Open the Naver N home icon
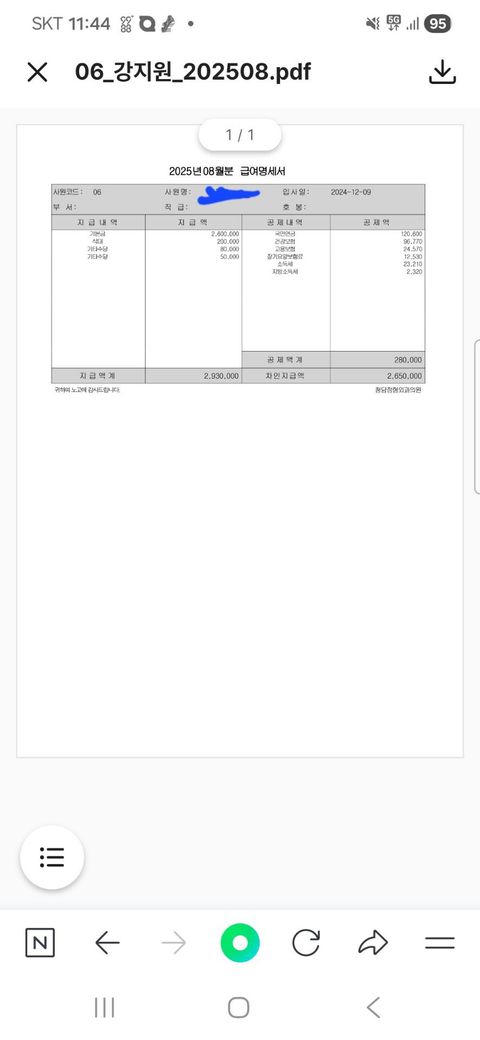 coord(40,942)
